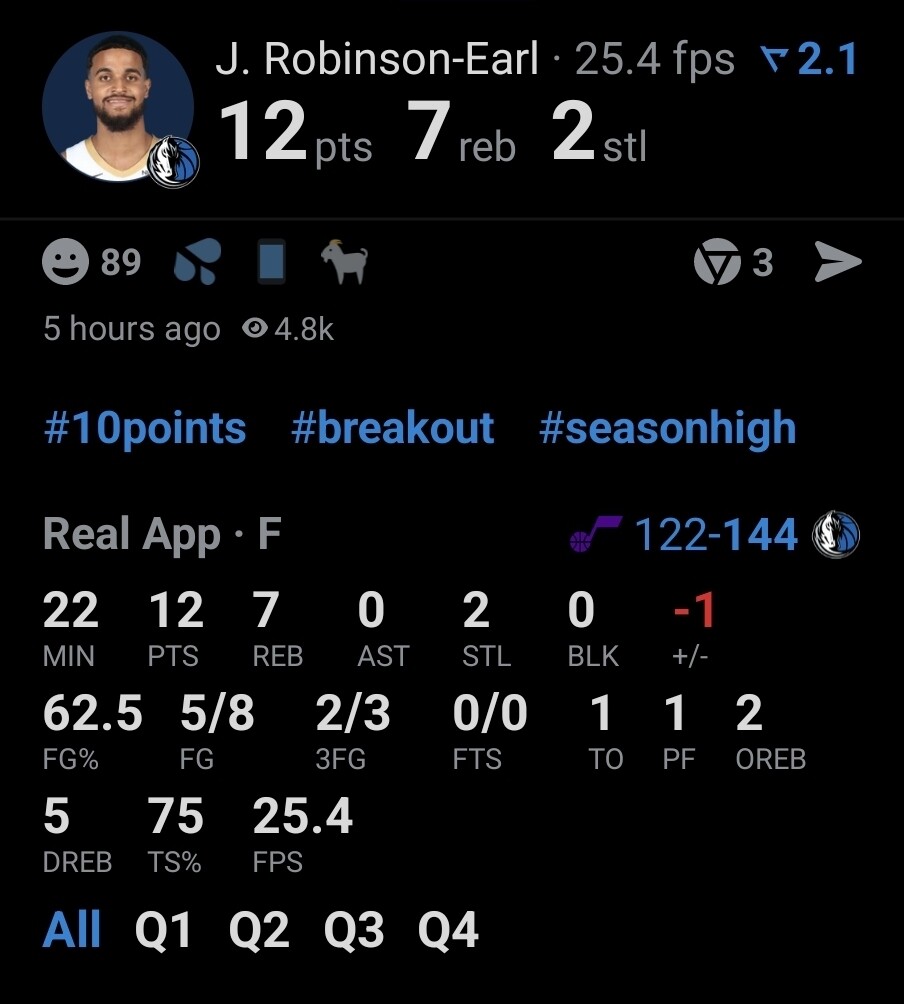Image resolution: width=904 pixels, height=1004 pixels.
Task: Open the #10points hashtag
Action: click(x=145, y=428)
